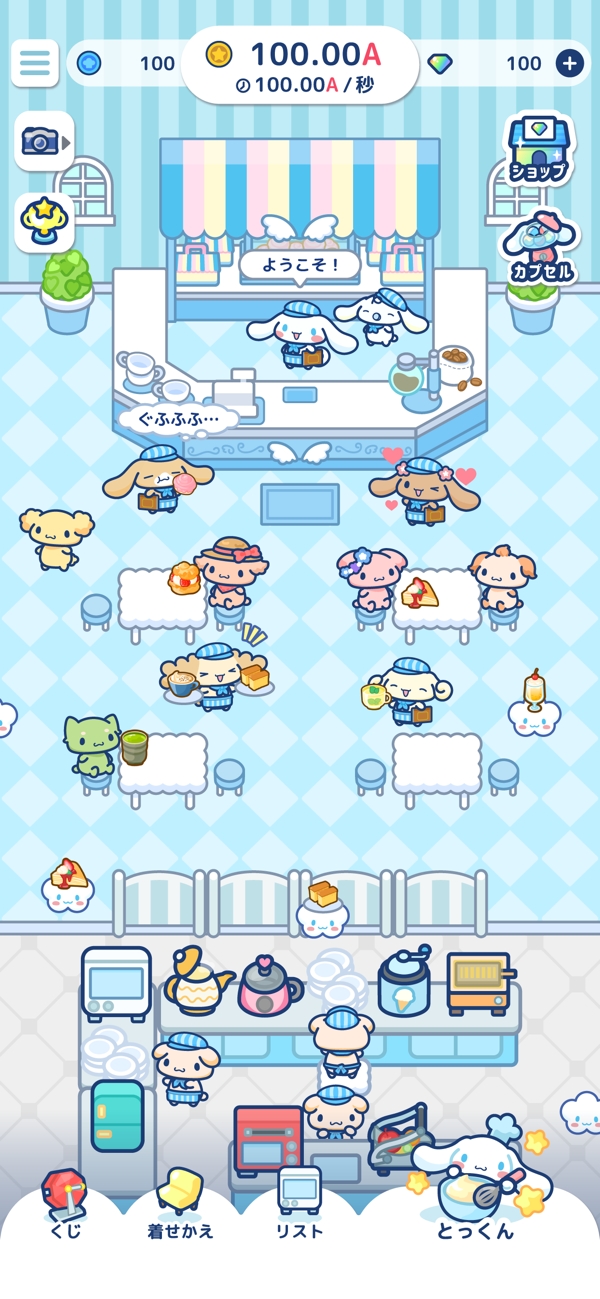The image size is (600, 1299).
Task: Open the ショップ shop
Action: click(538, 149)
